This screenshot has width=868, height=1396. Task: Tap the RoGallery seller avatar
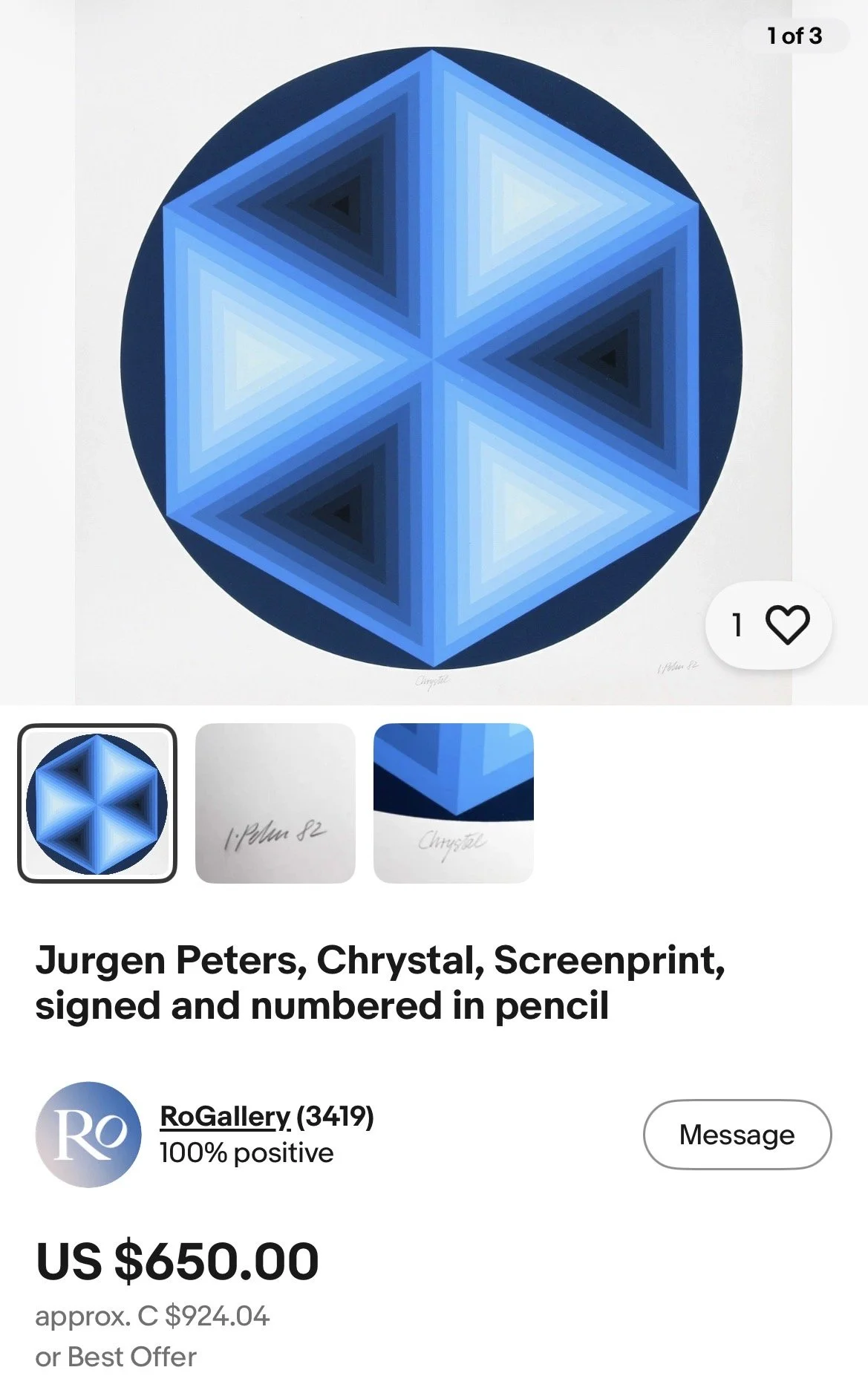(88, 1135)
